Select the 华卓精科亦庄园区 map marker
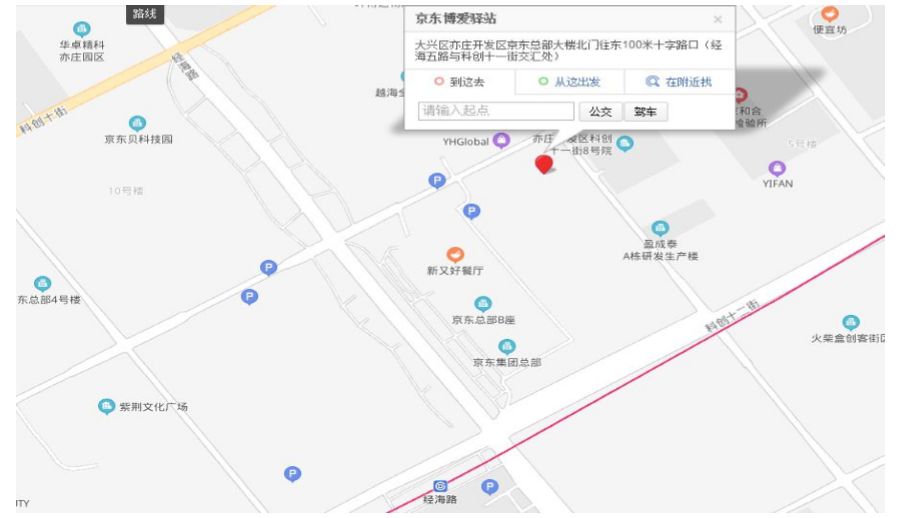 82,30
